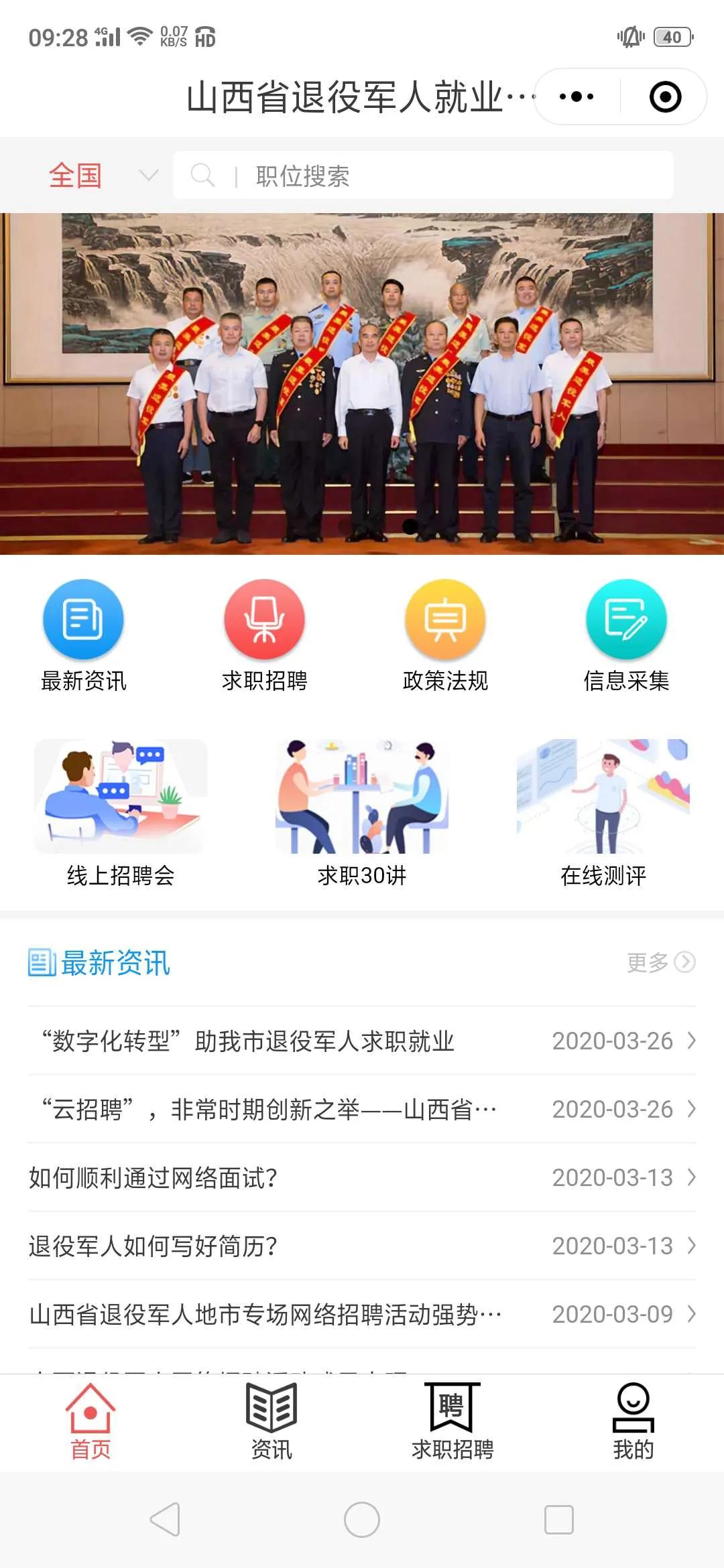The image size is (724, 1568).
Task: Open the 求职30讲 card
Action: (x=362, y=813)
